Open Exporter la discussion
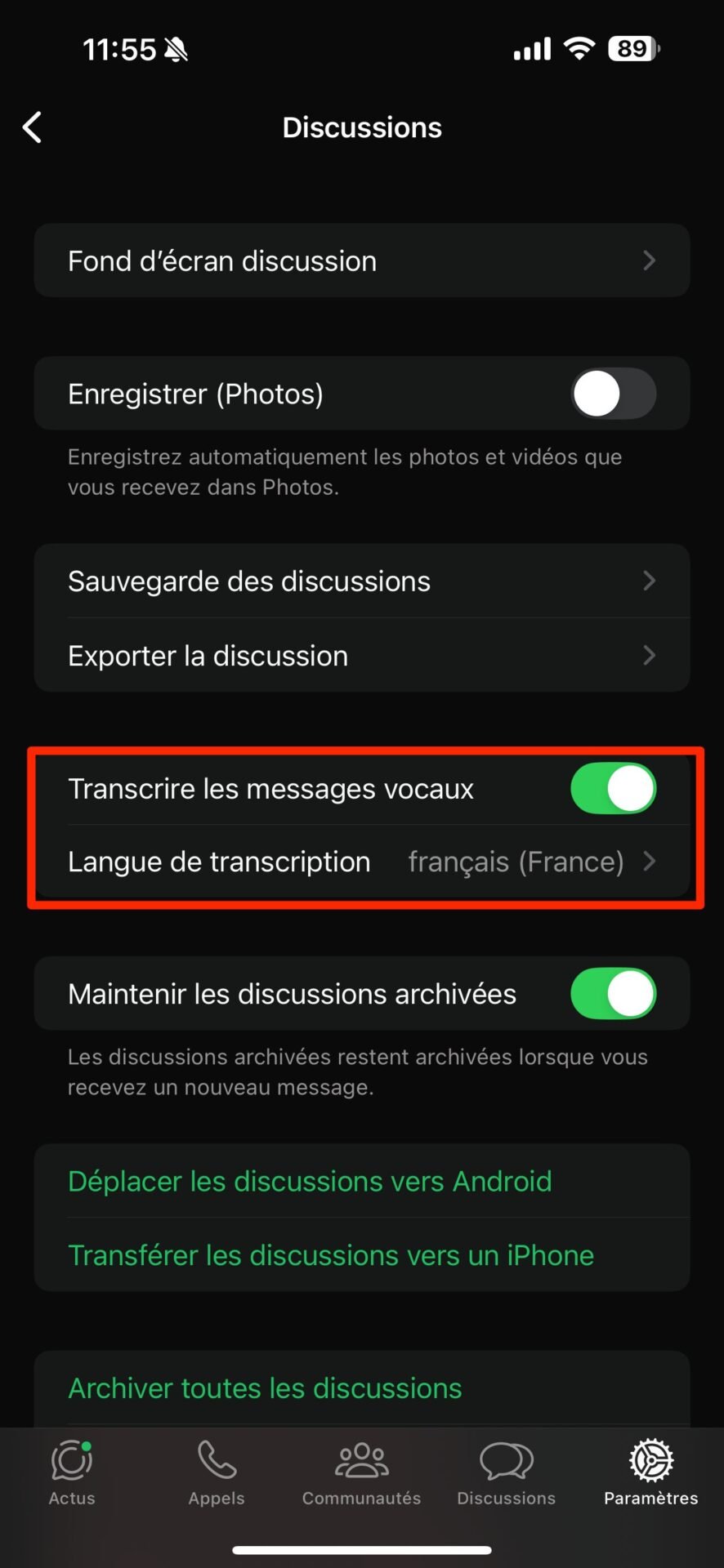Viewport: 724px width, 1568px height. tap(362, 656)
